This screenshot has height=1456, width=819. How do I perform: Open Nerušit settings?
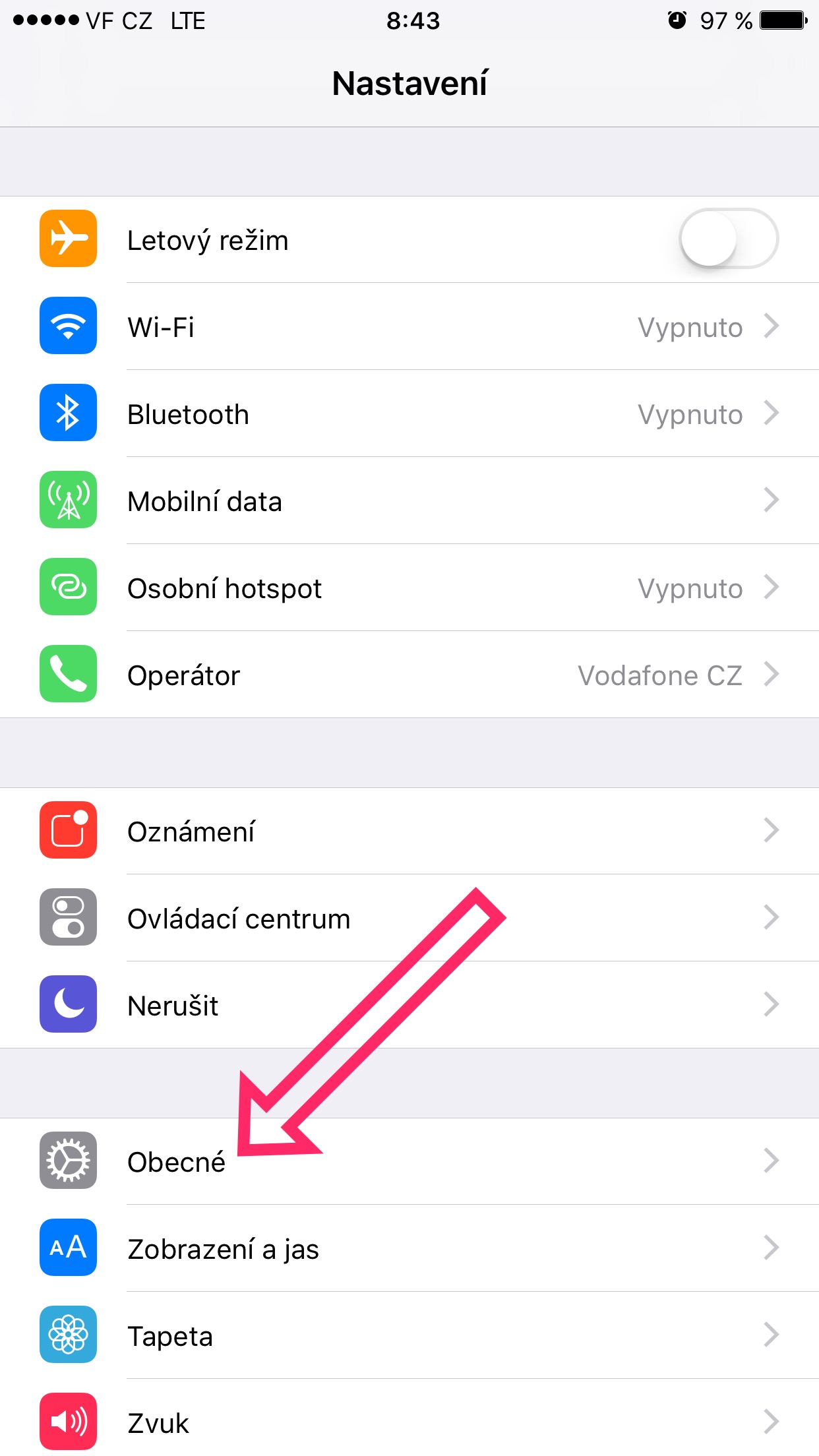[409, 1005]
